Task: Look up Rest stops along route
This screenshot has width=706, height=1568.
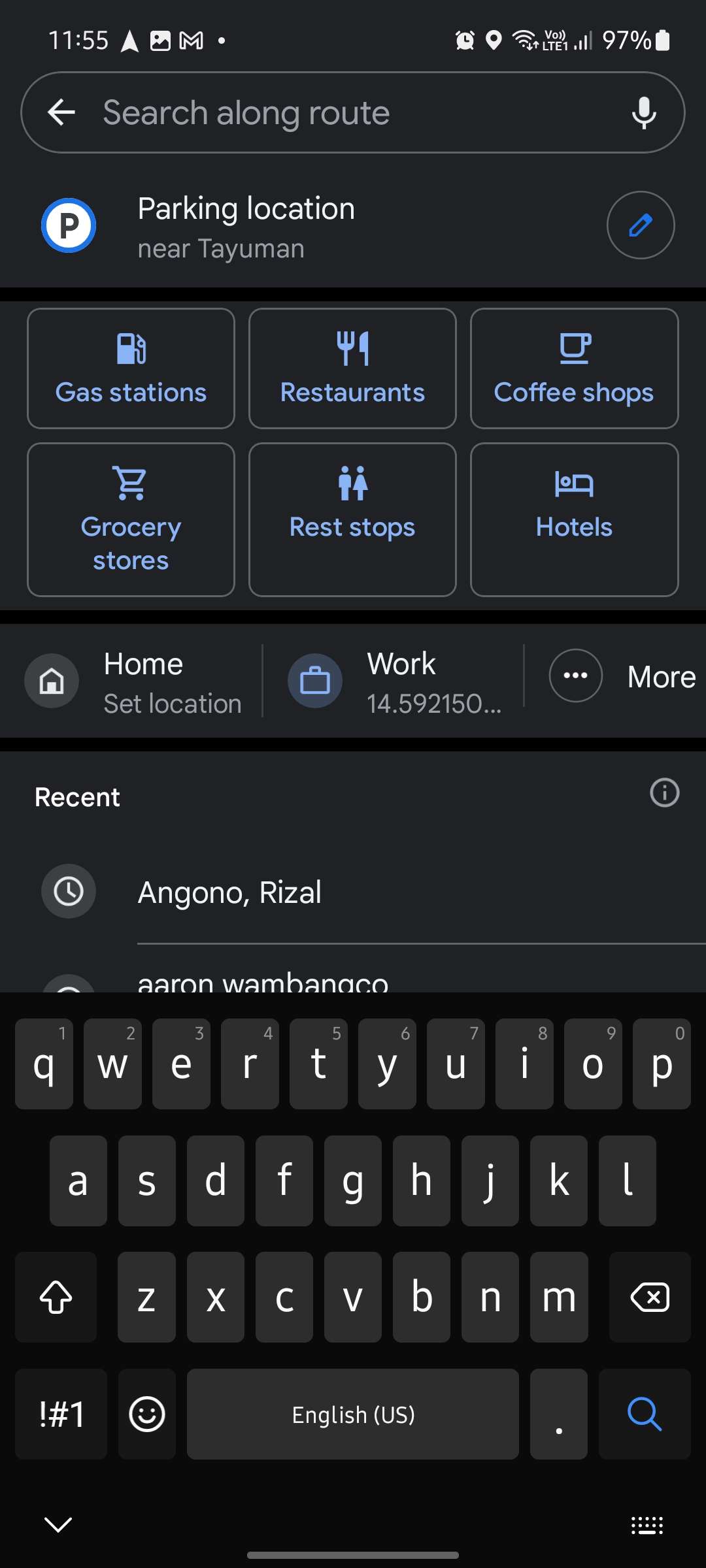Action: (x=352, y=519)
